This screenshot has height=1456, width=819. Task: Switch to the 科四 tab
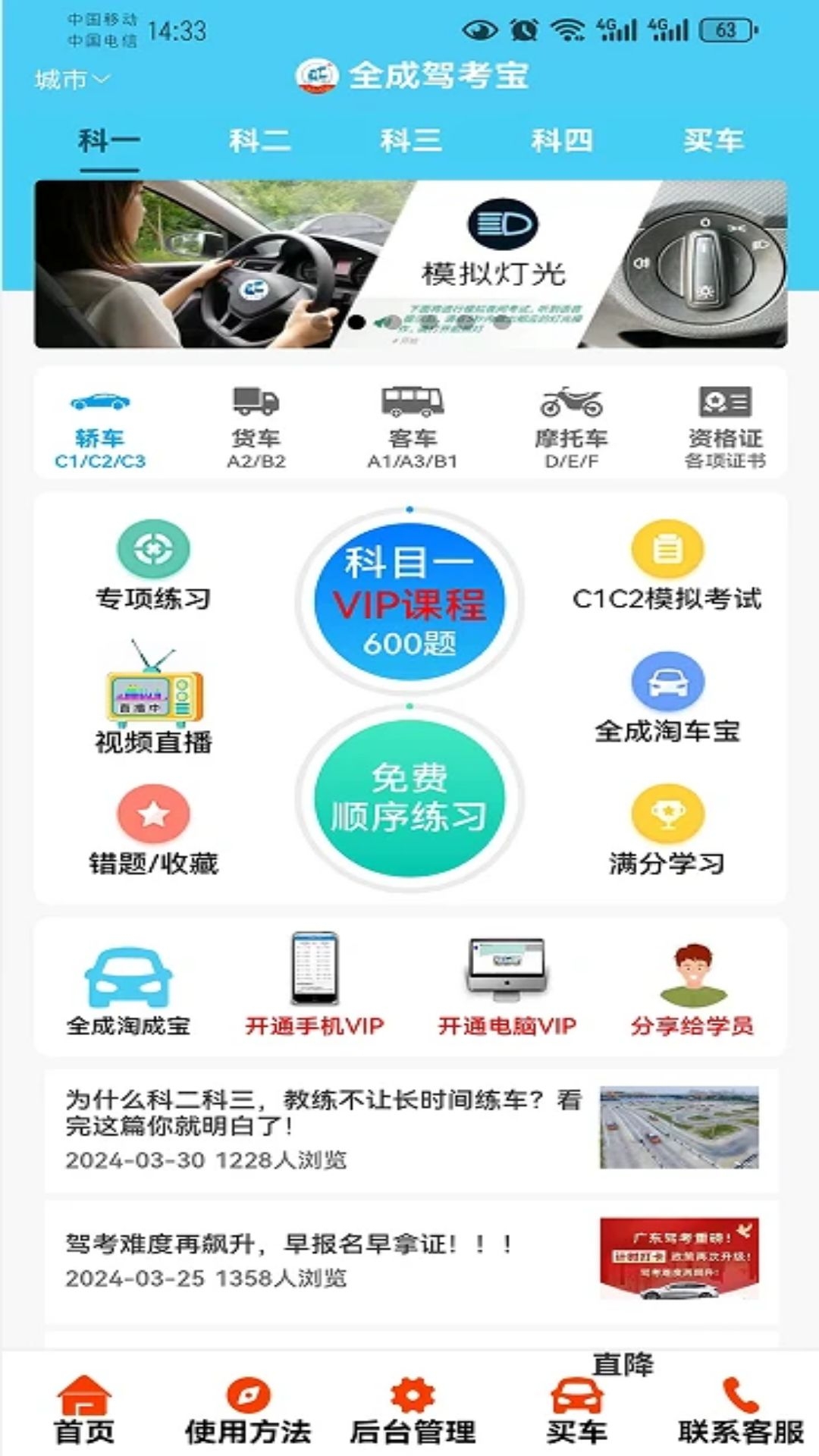pos(562,141)
